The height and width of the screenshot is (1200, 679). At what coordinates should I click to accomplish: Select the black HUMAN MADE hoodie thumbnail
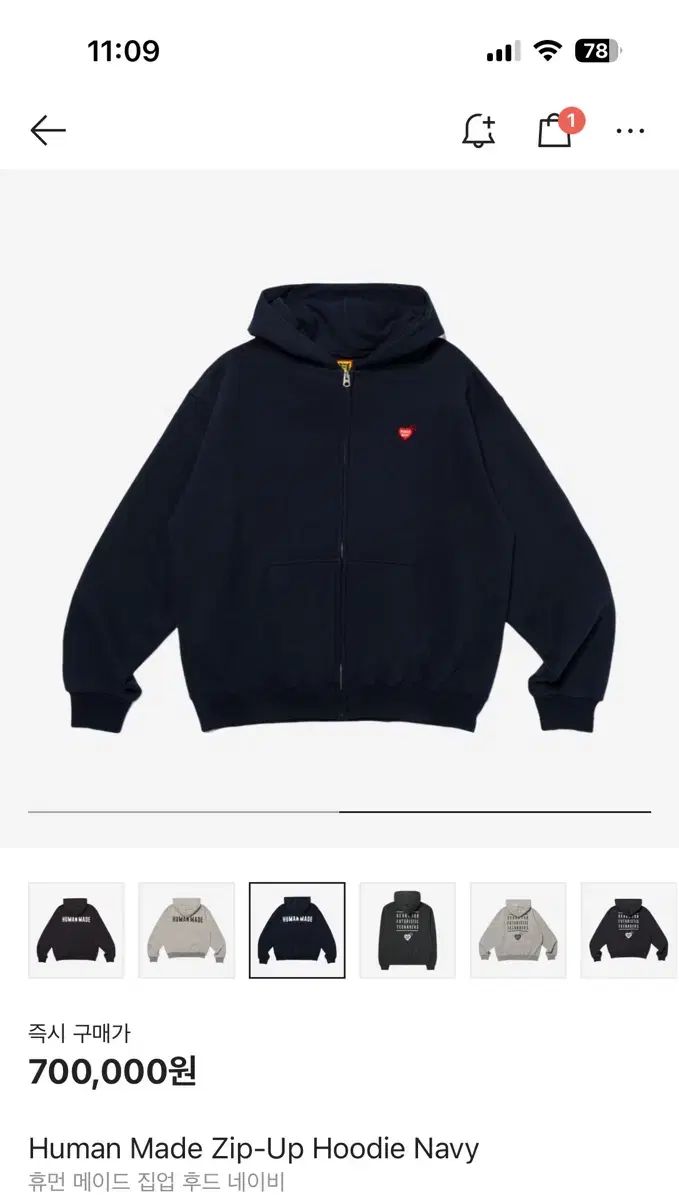(76, 930)
